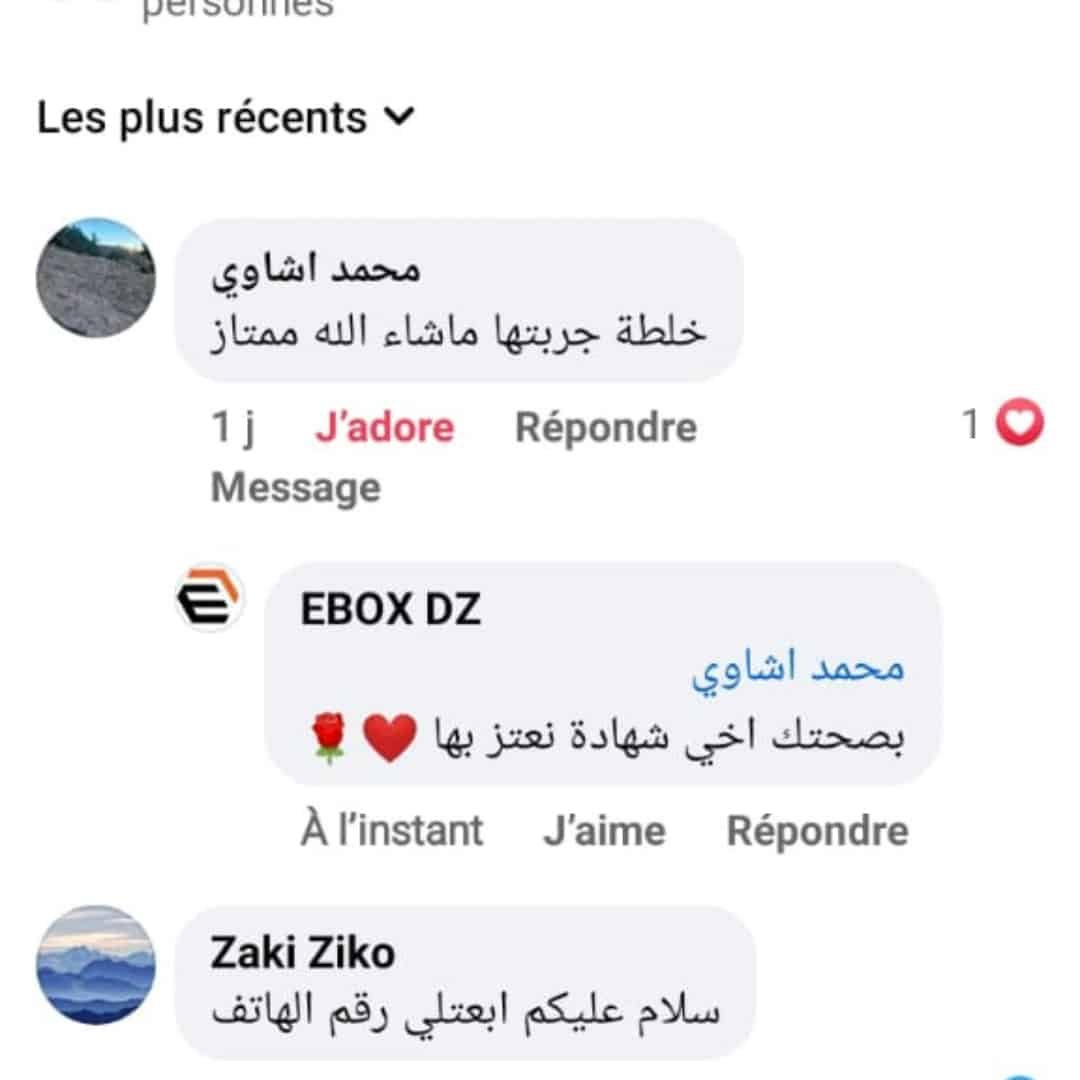The image size is (1080, 1080).
Task: Open محمد اشاوي's profile picture
Action: [96, 277]
